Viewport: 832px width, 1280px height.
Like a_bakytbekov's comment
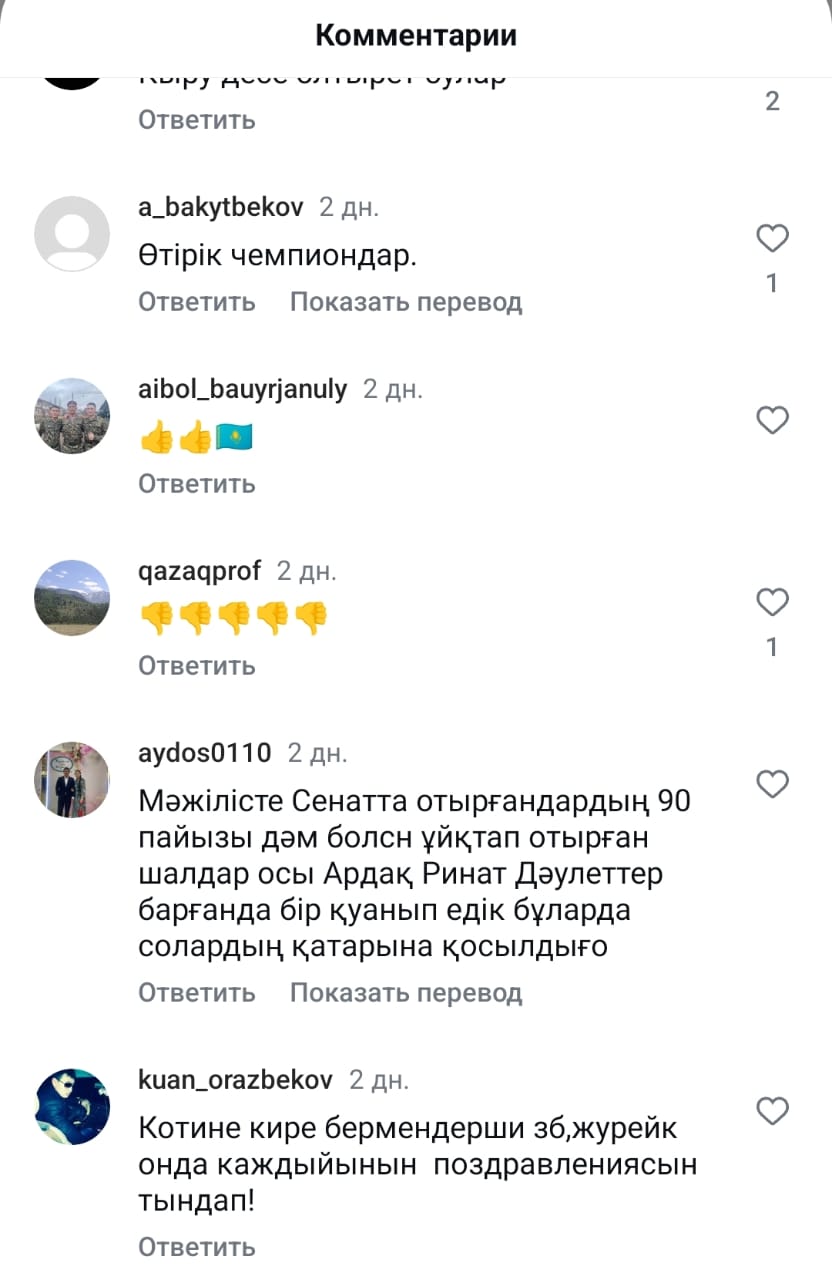coord(772,239)
